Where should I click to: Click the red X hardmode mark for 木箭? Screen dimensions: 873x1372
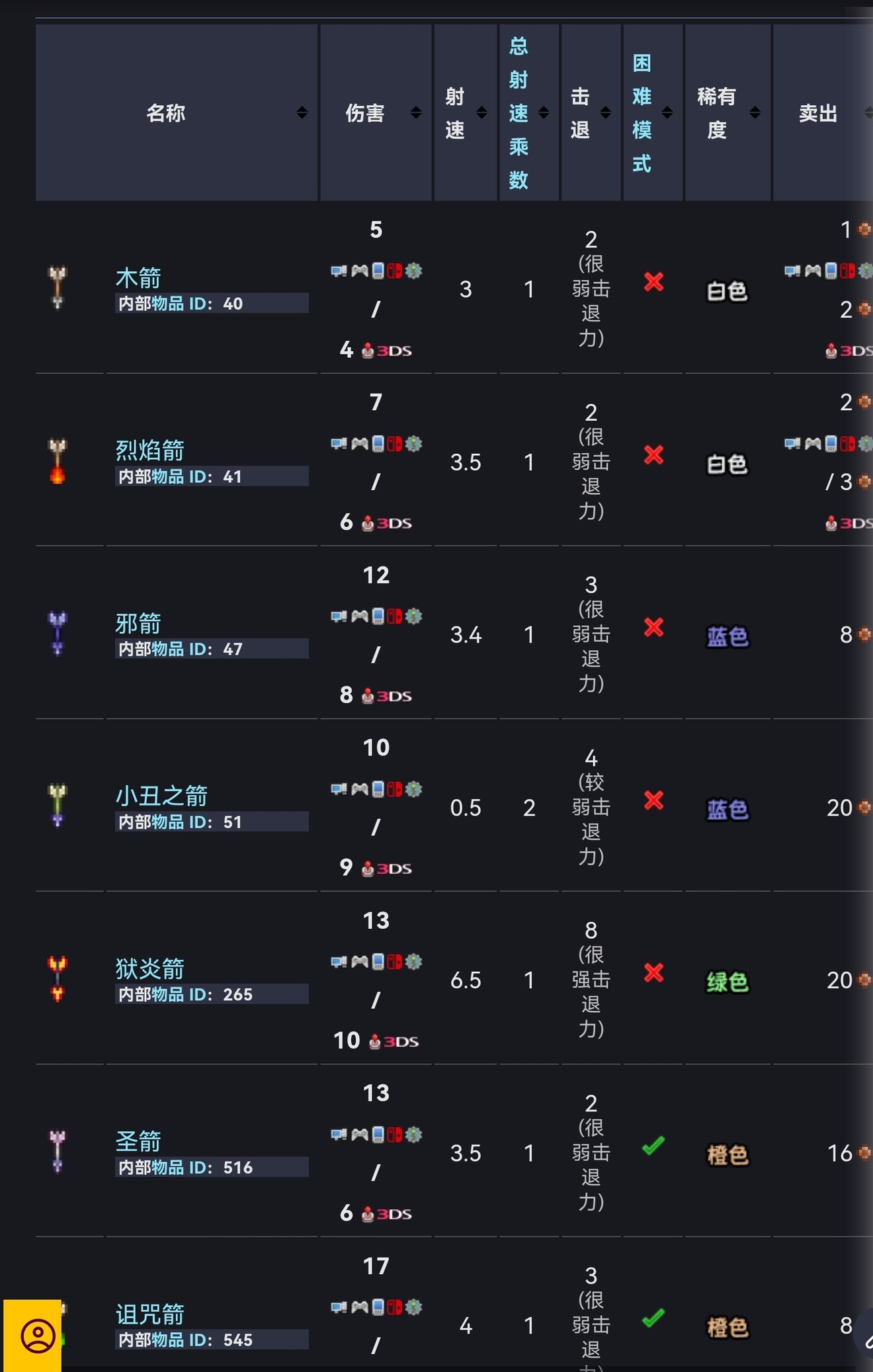tap(653, 282)
